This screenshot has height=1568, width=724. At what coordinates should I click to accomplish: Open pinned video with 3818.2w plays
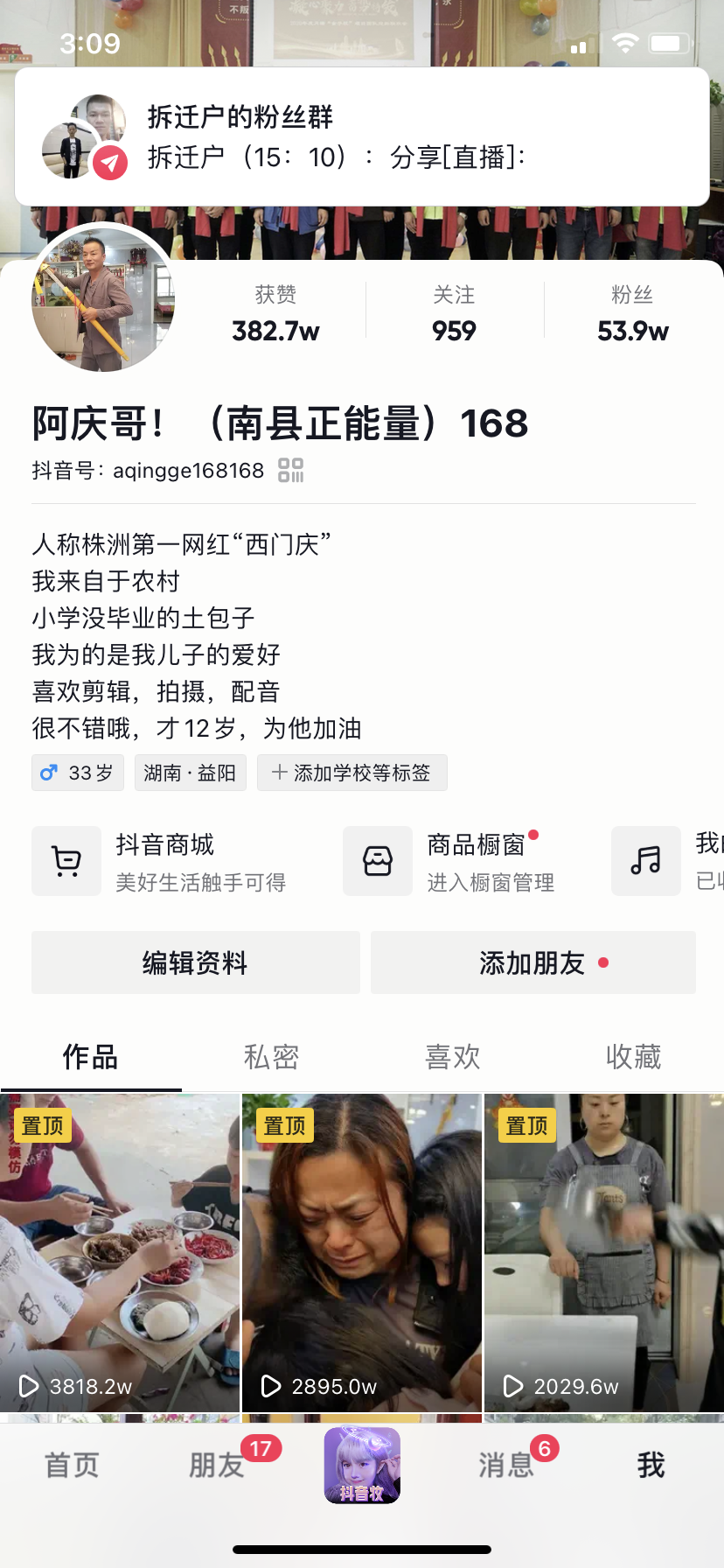click(120, 1252)
